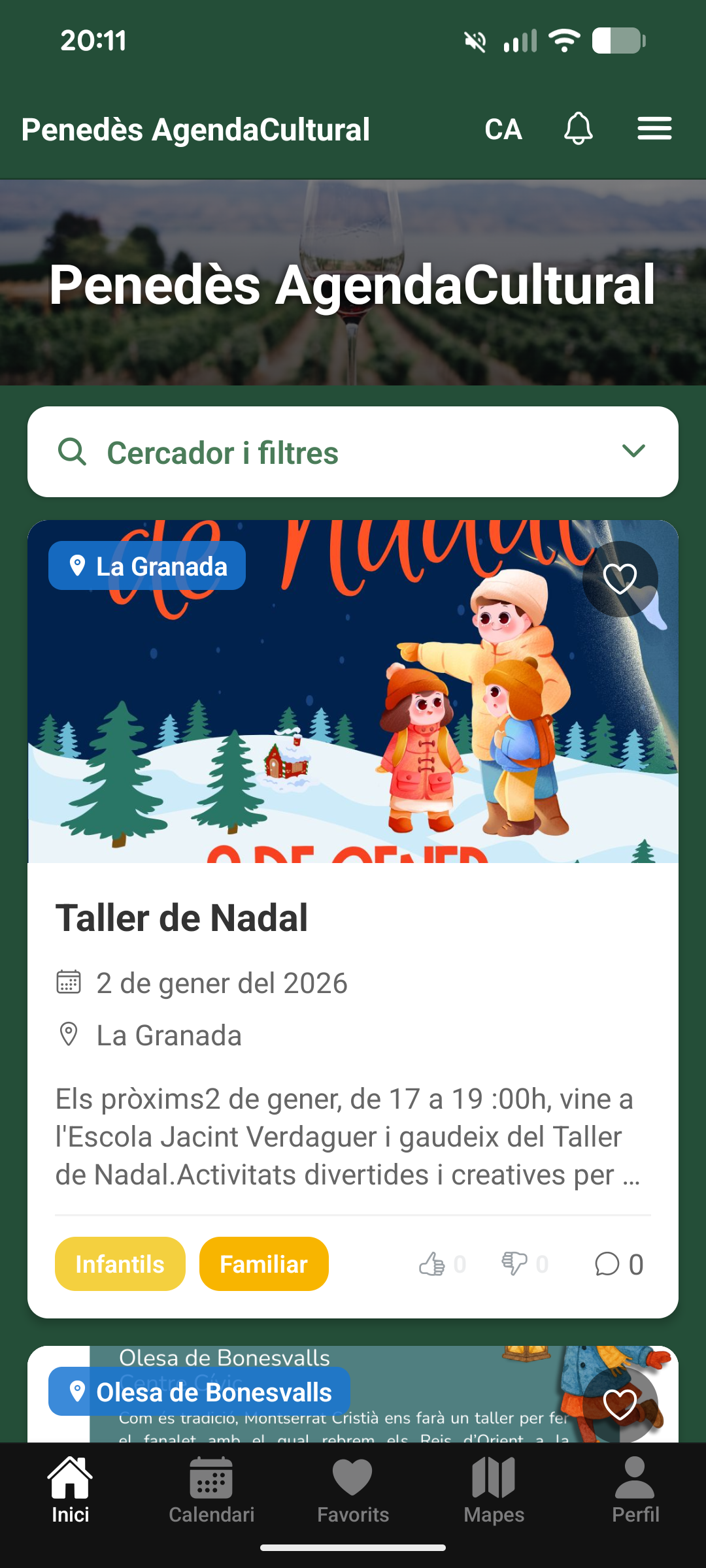The width and height of the screenshot is (706, 1568).
Task: Like the Taller de Nadal event
Action: (433, 1264)
